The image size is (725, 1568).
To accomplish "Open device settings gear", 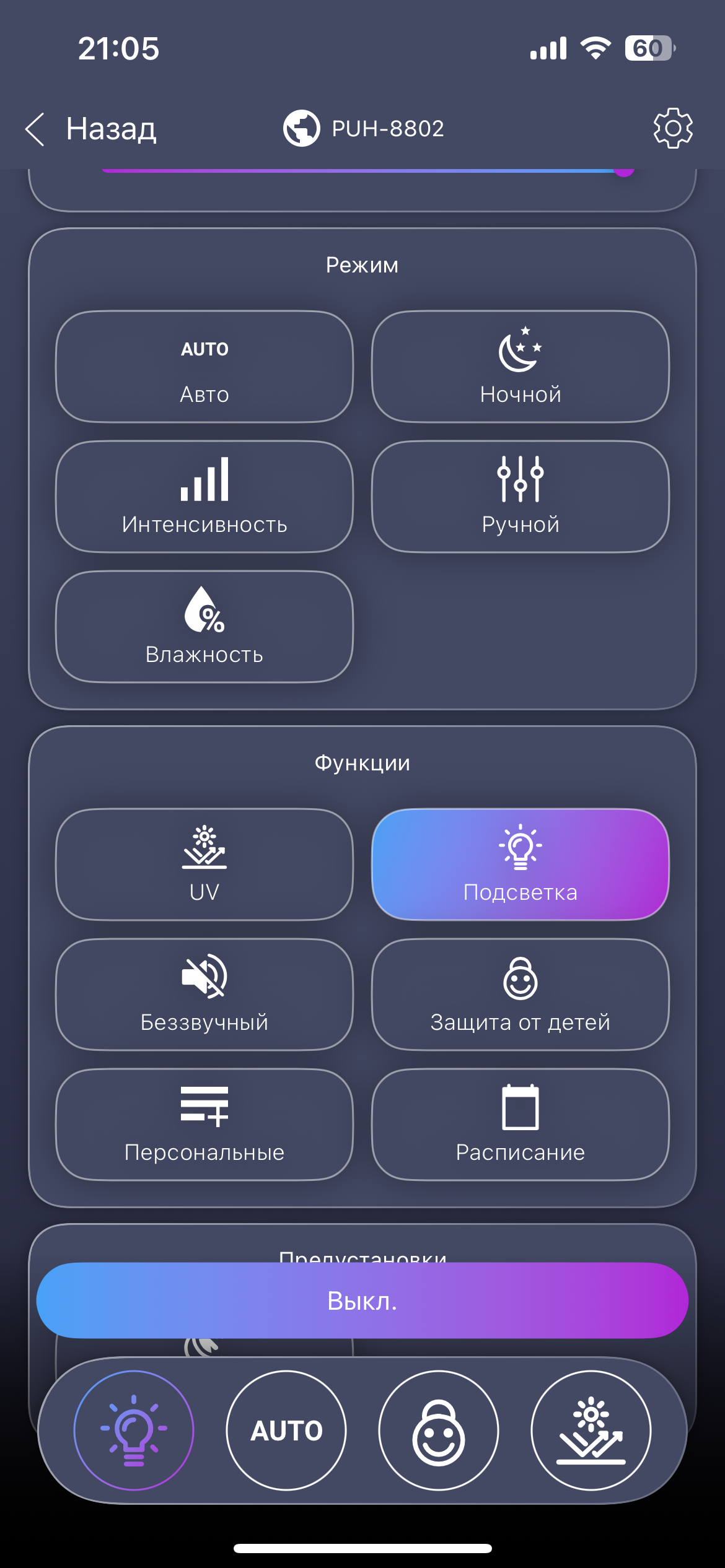I will point(673,128).
